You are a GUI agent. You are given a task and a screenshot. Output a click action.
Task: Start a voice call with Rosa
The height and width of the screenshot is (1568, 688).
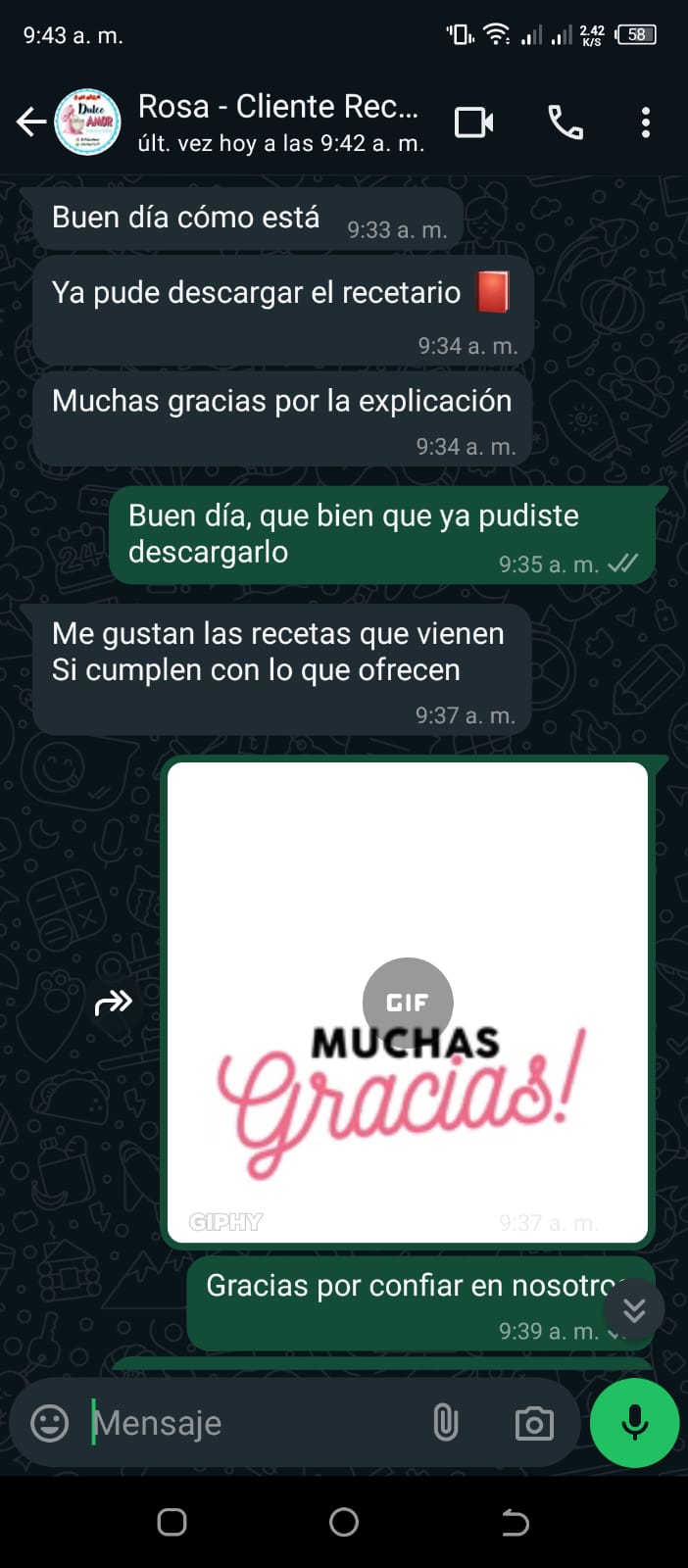click(x=565, y=122)
